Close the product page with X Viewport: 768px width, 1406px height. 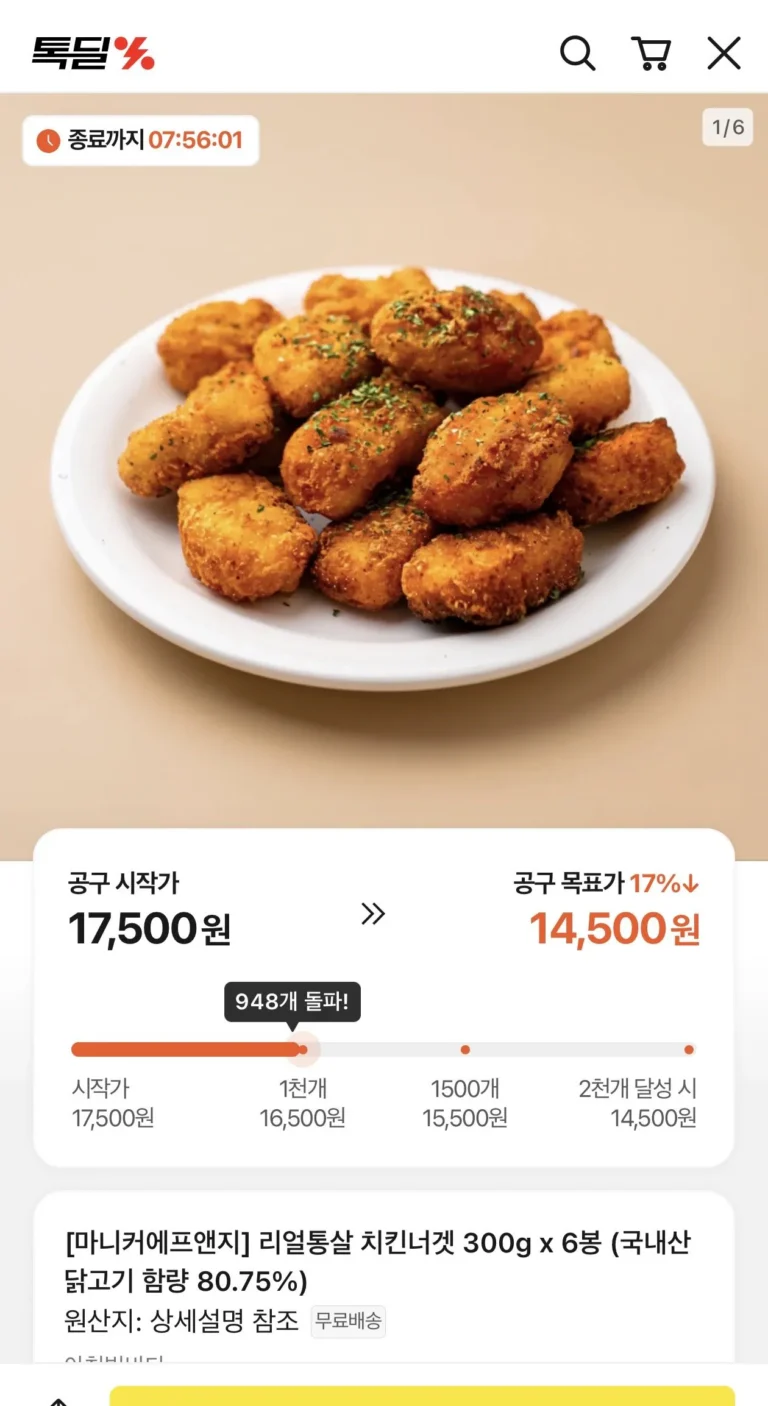click(x=724, y=53)
